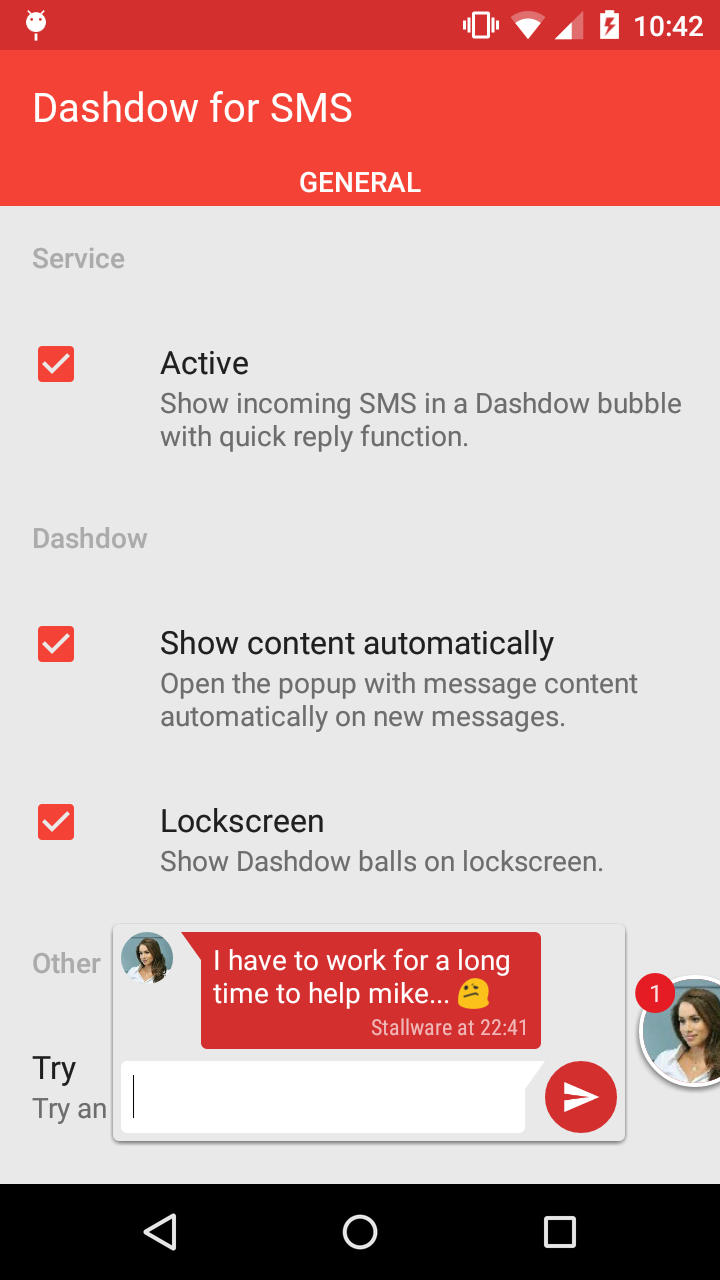This screenshot has height=1280, width=720.
Task: Toggle the Lockscreen checkbox
Action: 56,822
